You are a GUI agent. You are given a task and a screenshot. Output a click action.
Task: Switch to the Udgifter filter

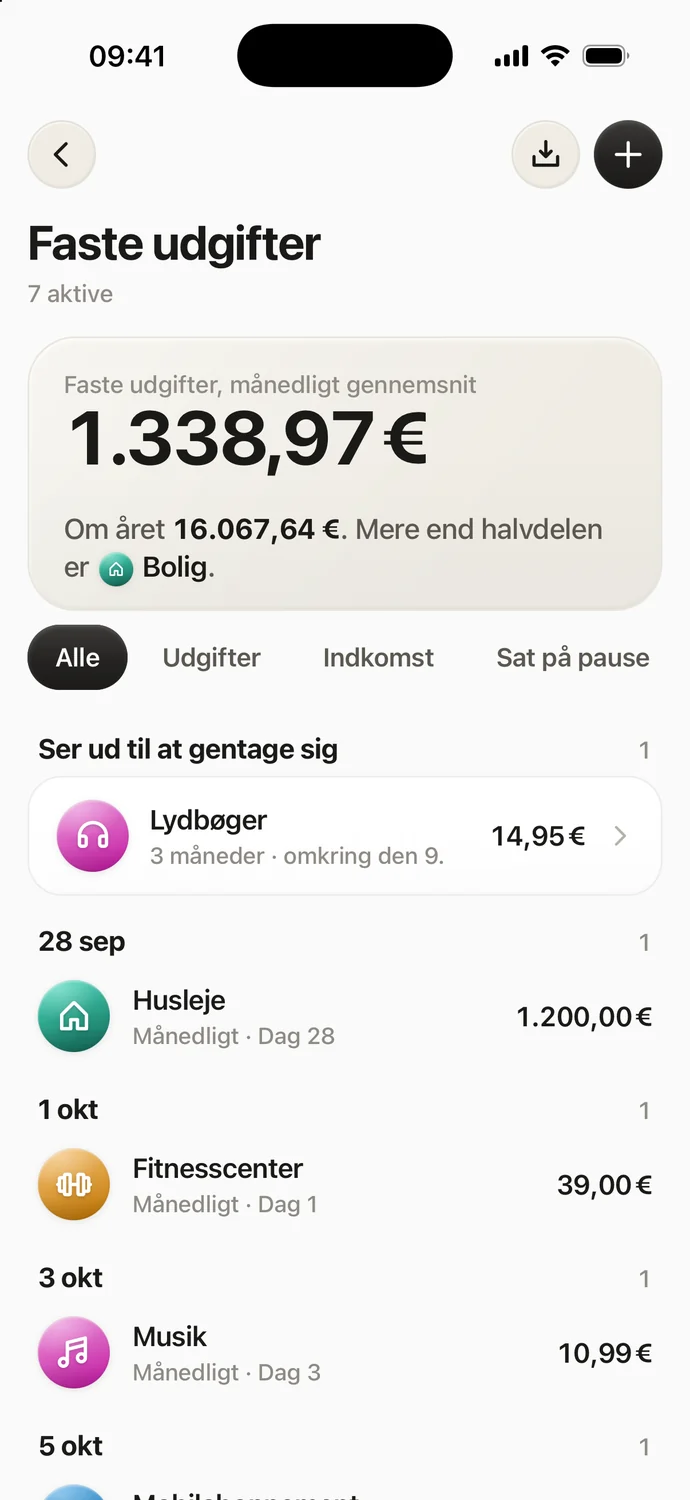click(x=212, y=657)
